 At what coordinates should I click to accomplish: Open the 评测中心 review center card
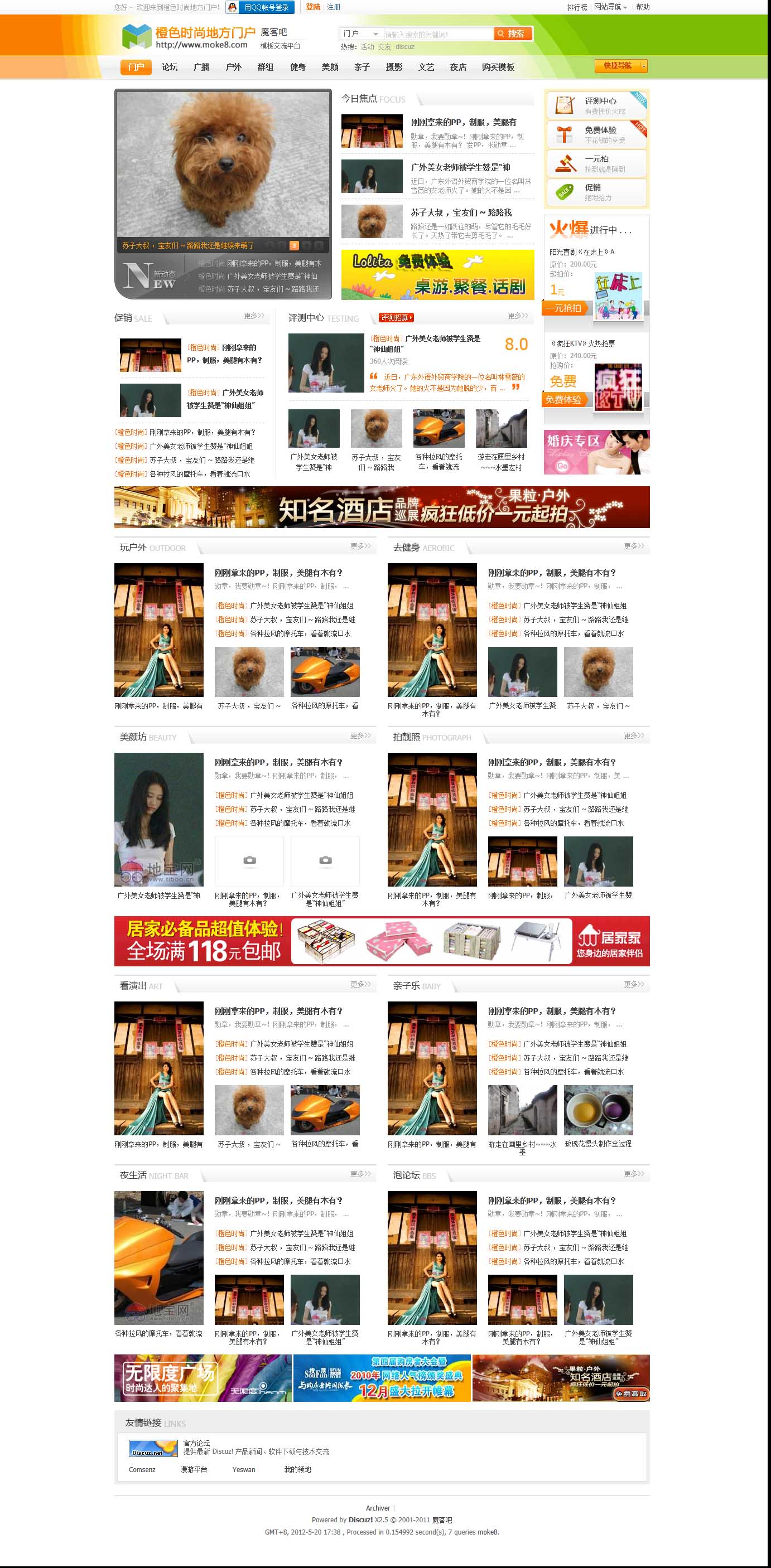pos(596,105)
